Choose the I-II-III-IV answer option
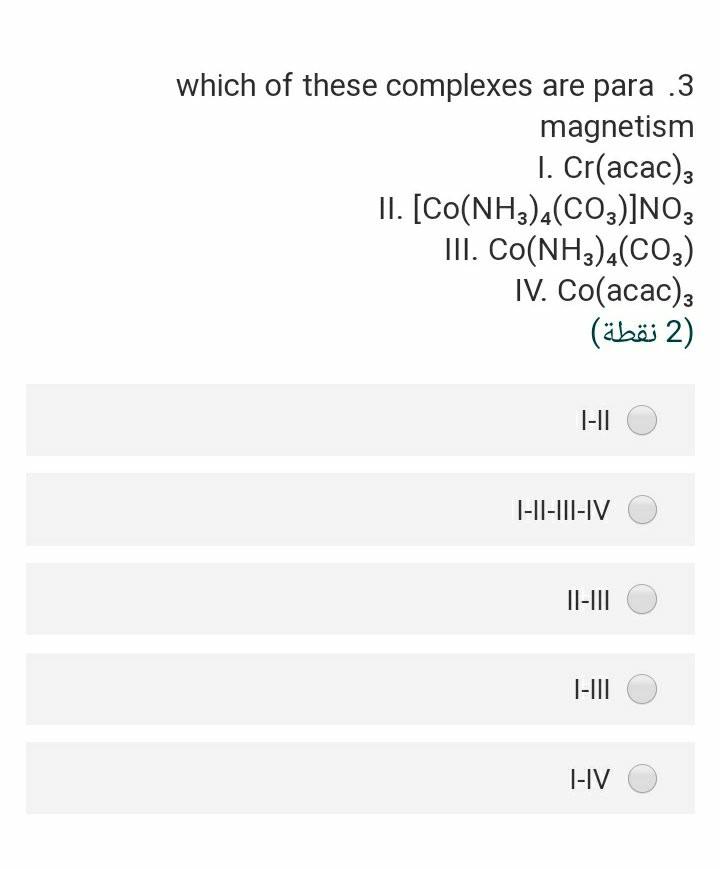Screen dimensions: 720x869 [642, 510]
